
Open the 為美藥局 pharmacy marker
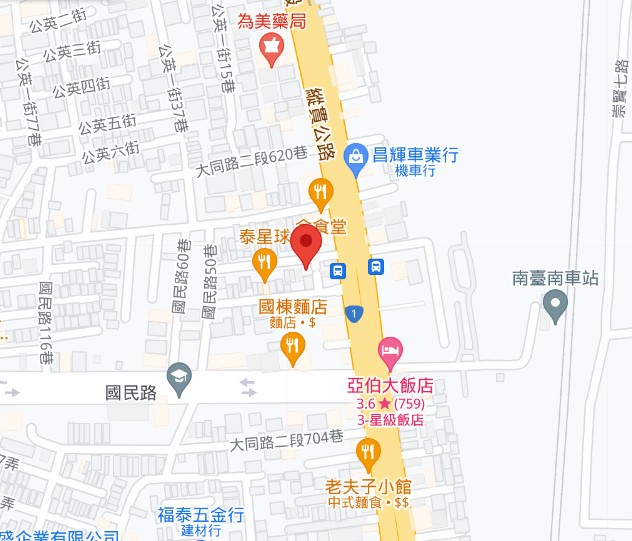270,46
